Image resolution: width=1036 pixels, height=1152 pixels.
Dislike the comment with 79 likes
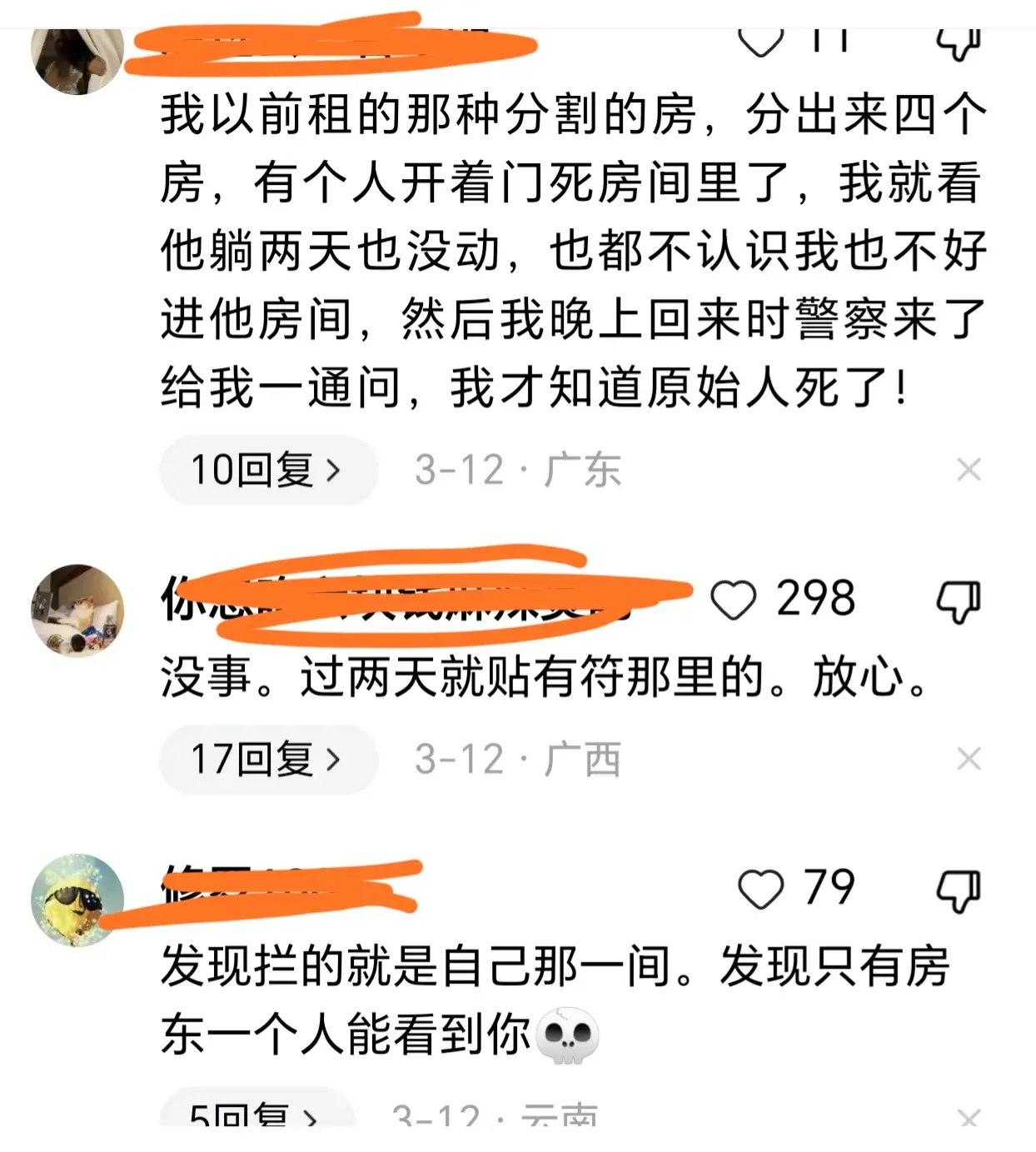click(959, 890)
